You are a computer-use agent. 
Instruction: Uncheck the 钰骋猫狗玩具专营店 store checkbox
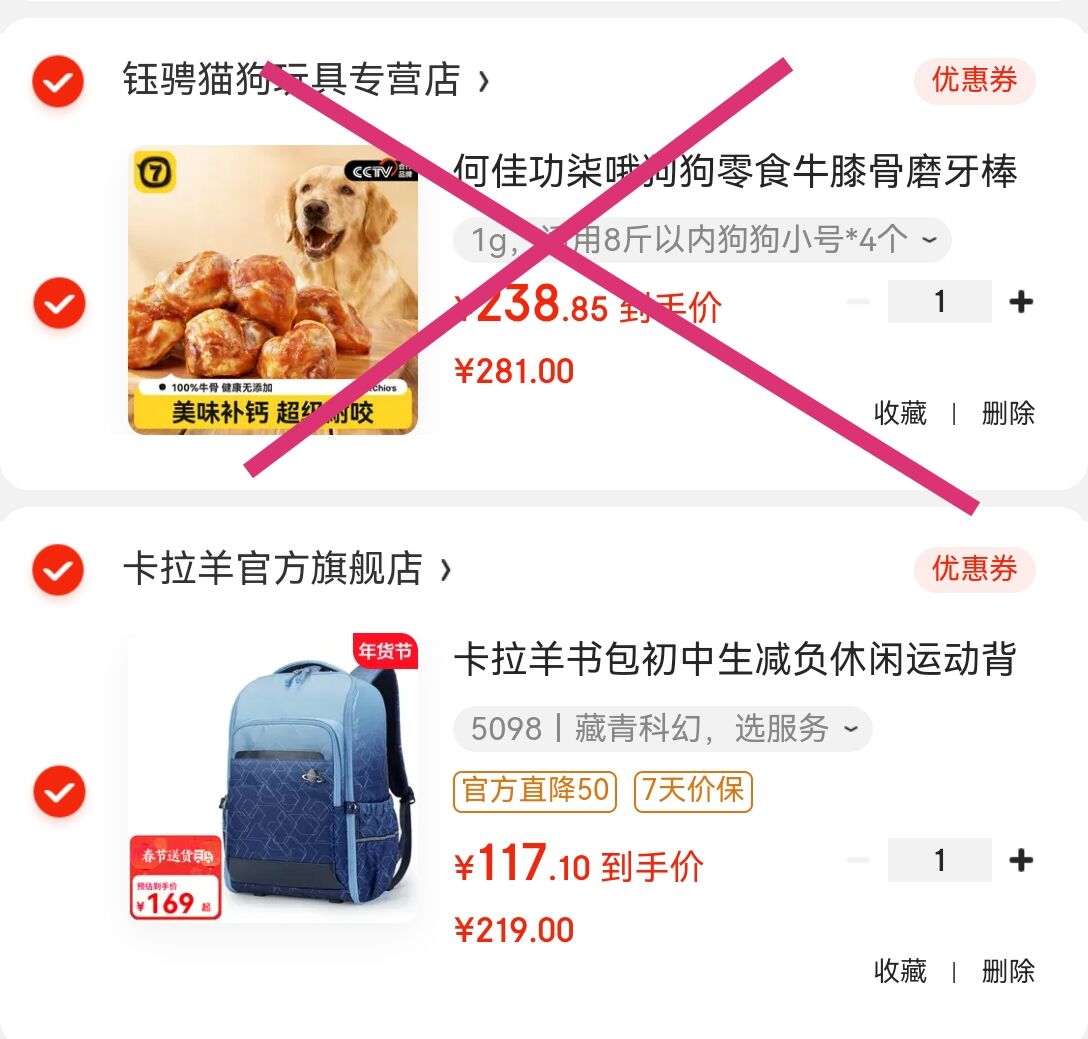coord(58,81)
